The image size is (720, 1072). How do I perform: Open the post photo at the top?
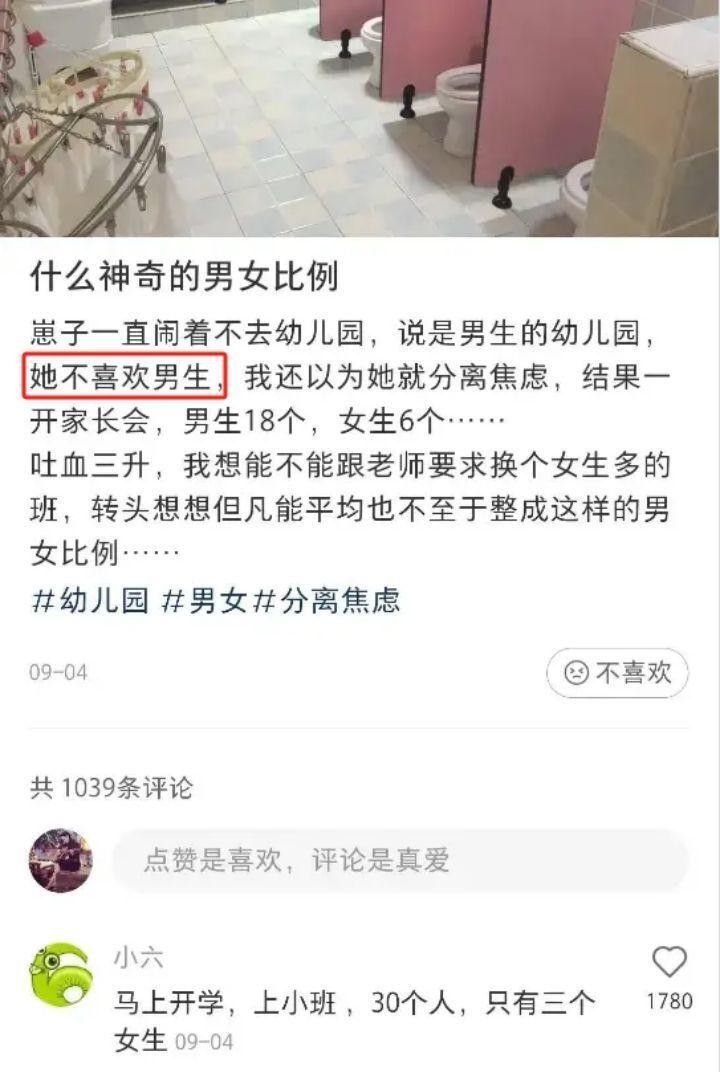pyautogui.click(x=360, y=118)
